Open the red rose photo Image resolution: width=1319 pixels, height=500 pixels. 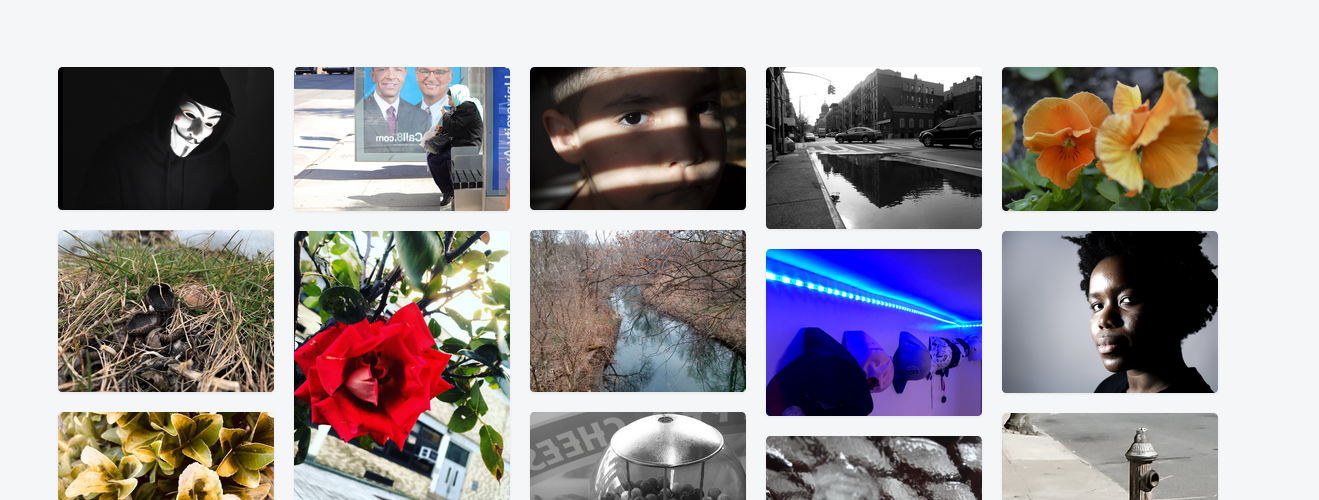[x=401, y=365]
